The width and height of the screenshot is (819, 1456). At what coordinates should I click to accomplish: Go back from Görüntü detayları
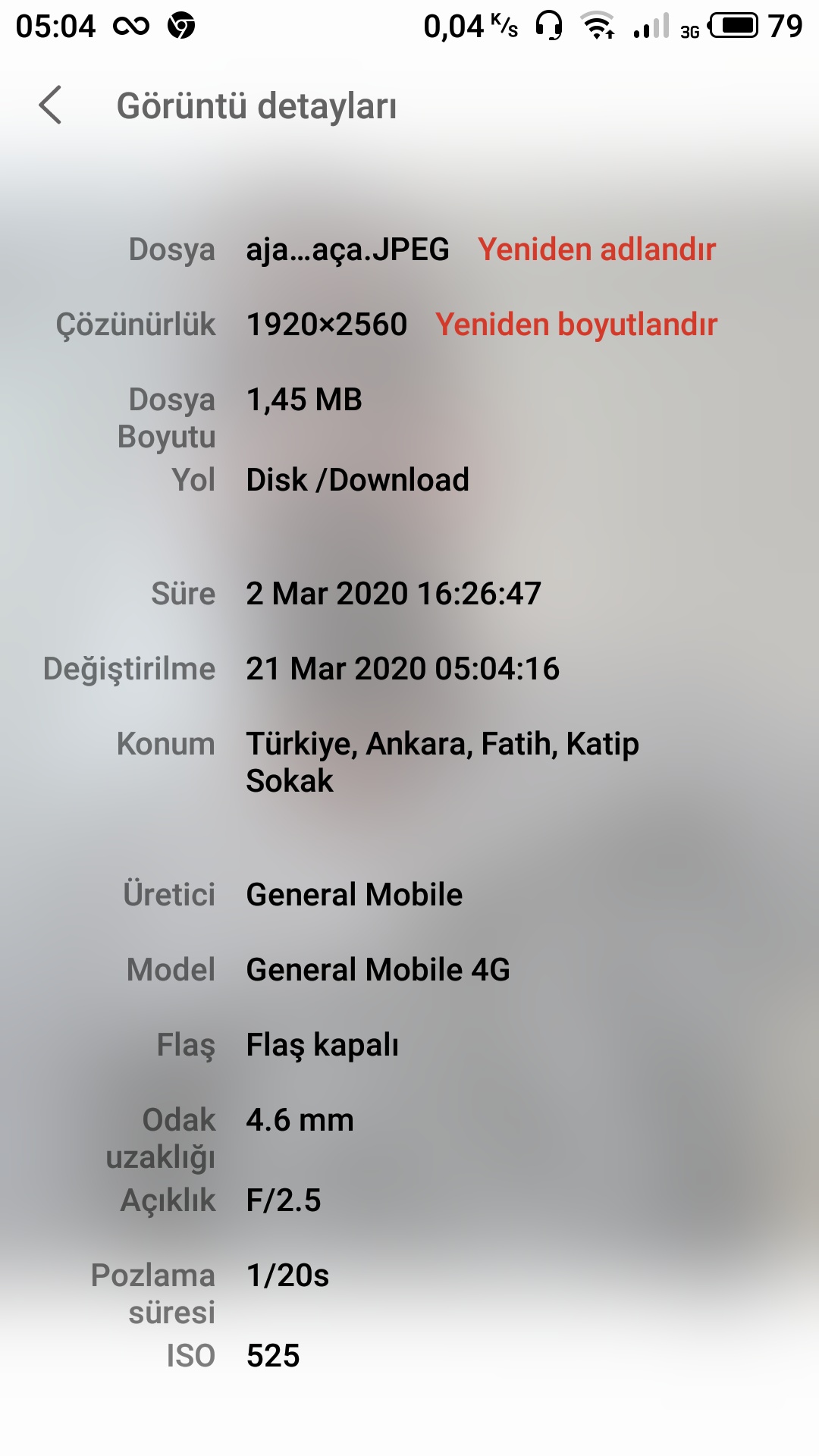(x=50, y=105)
